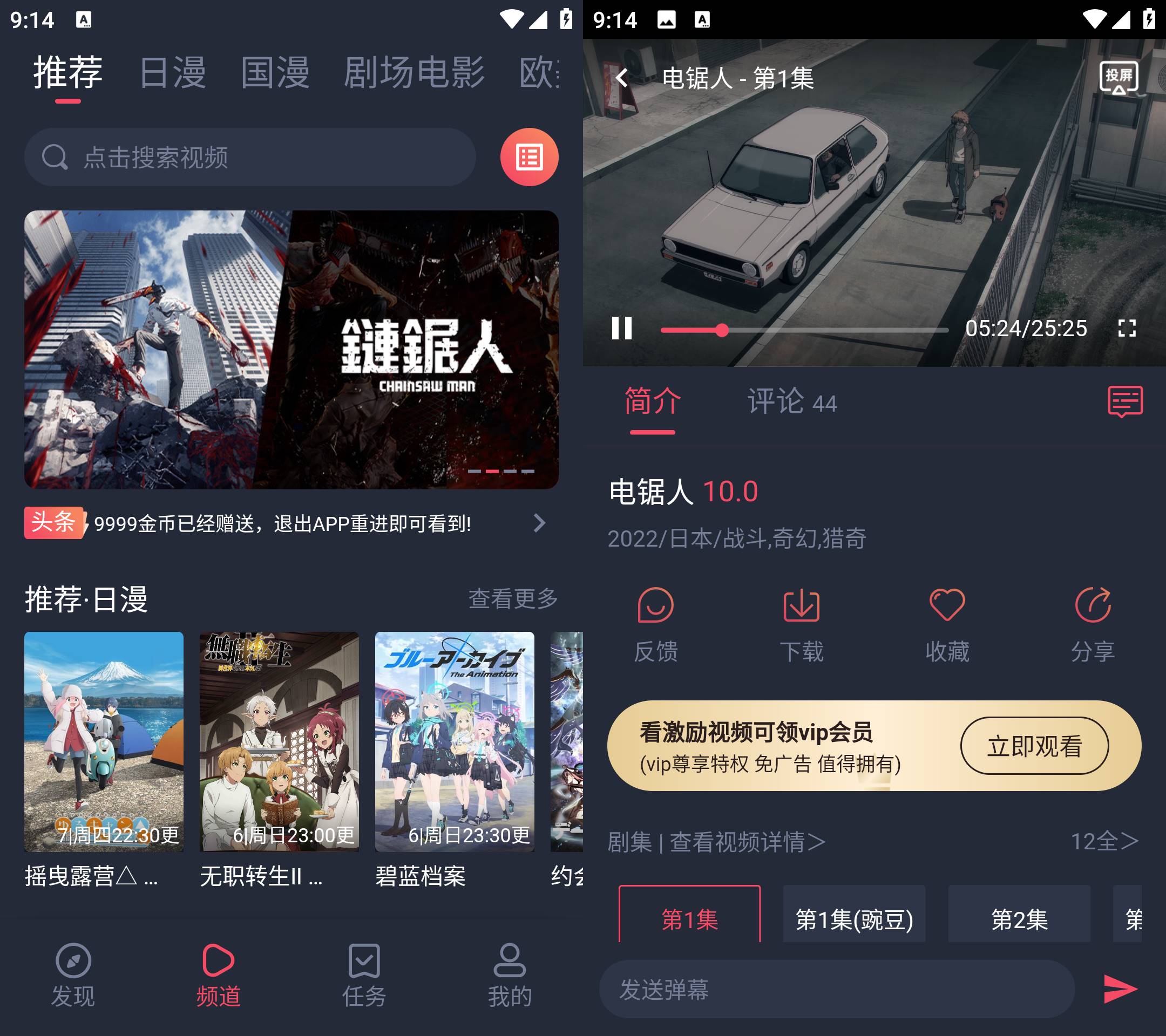Open the 剧场电影 tab
This screenshot has height=1036, width=1166.
coord(413,72)
